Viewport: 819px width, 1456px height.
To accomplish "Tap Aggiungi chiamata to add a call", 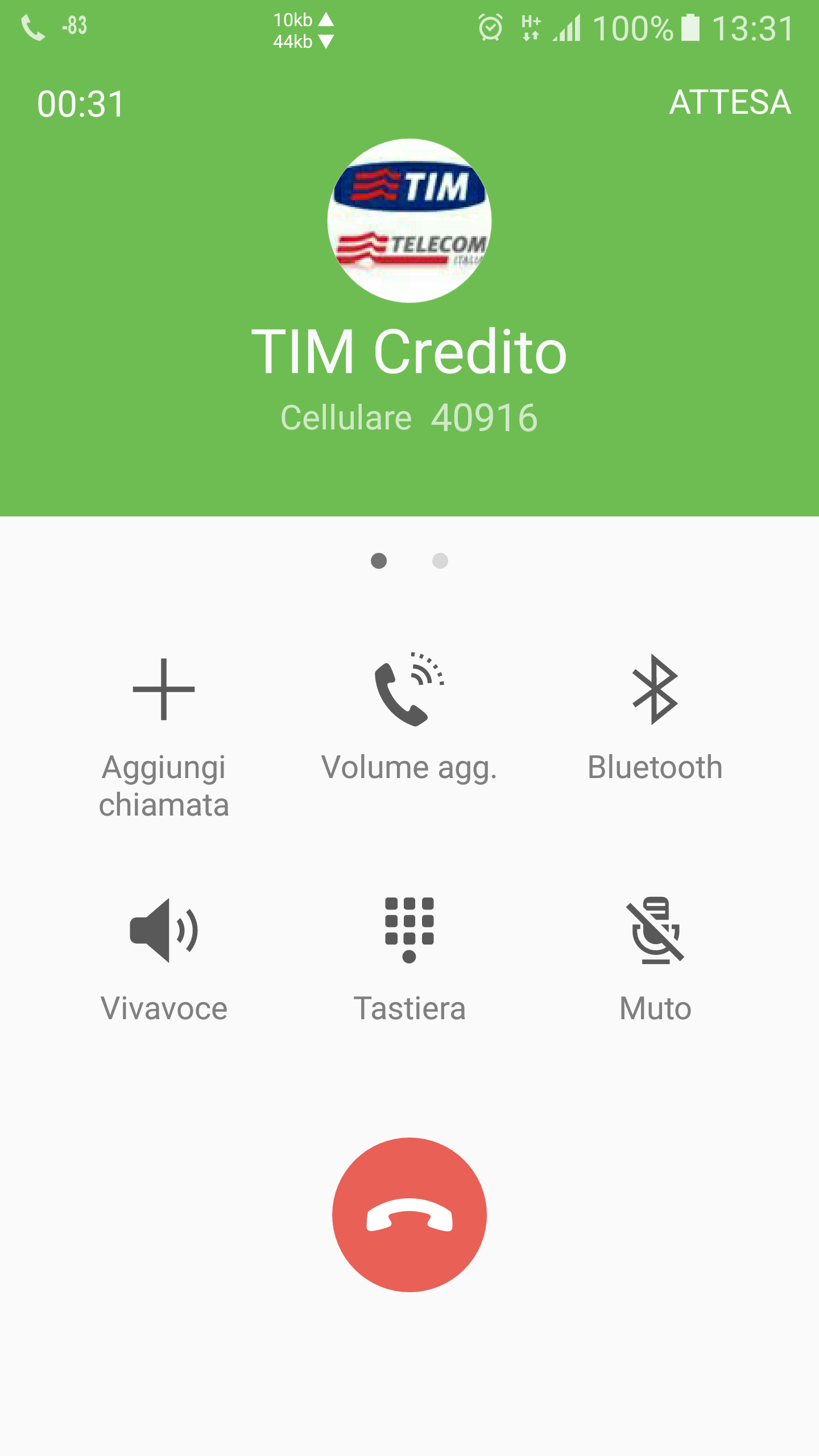I will [x=164, y=738].
